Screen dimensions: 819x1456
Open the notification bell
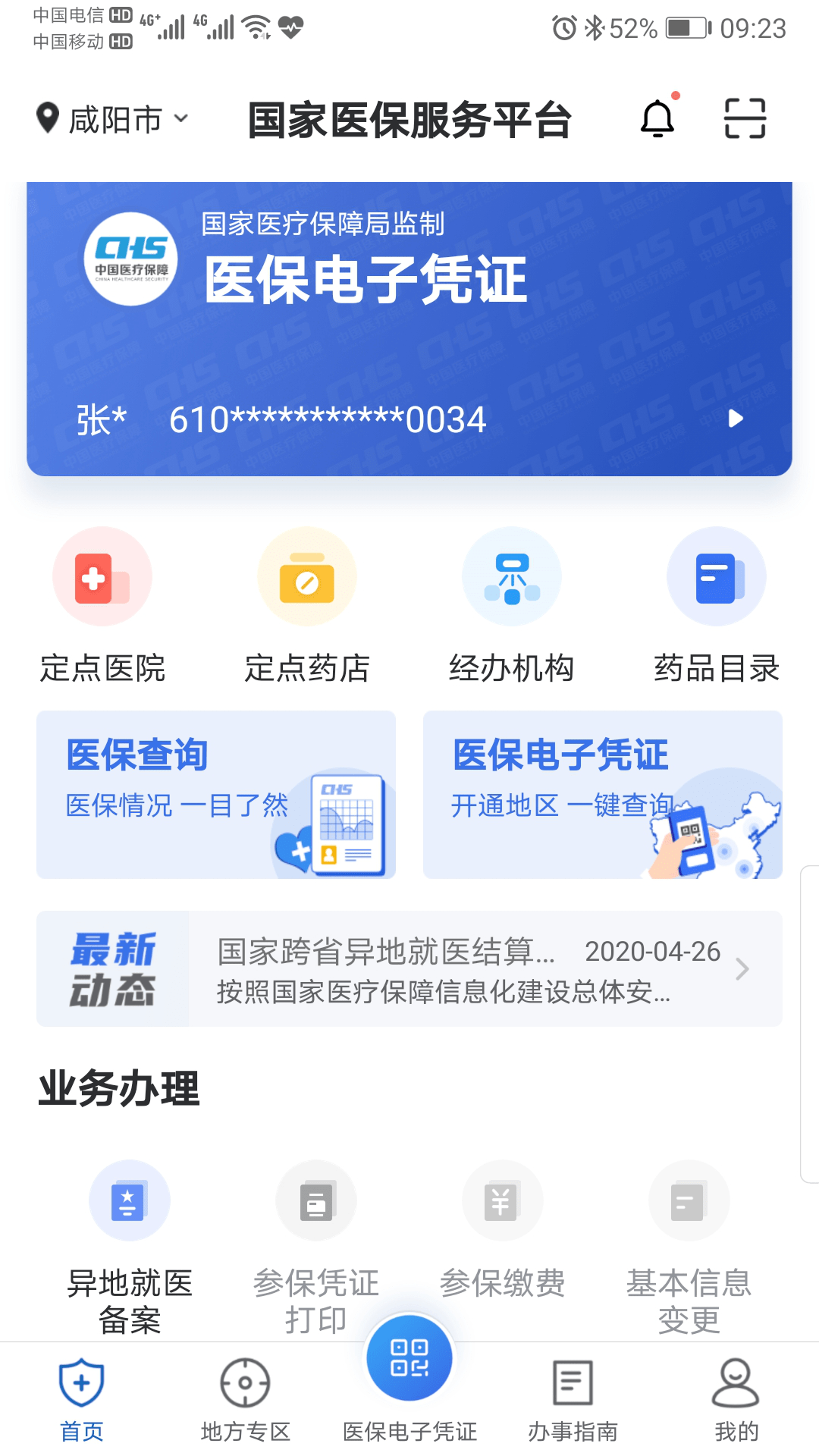click(658, 118)
